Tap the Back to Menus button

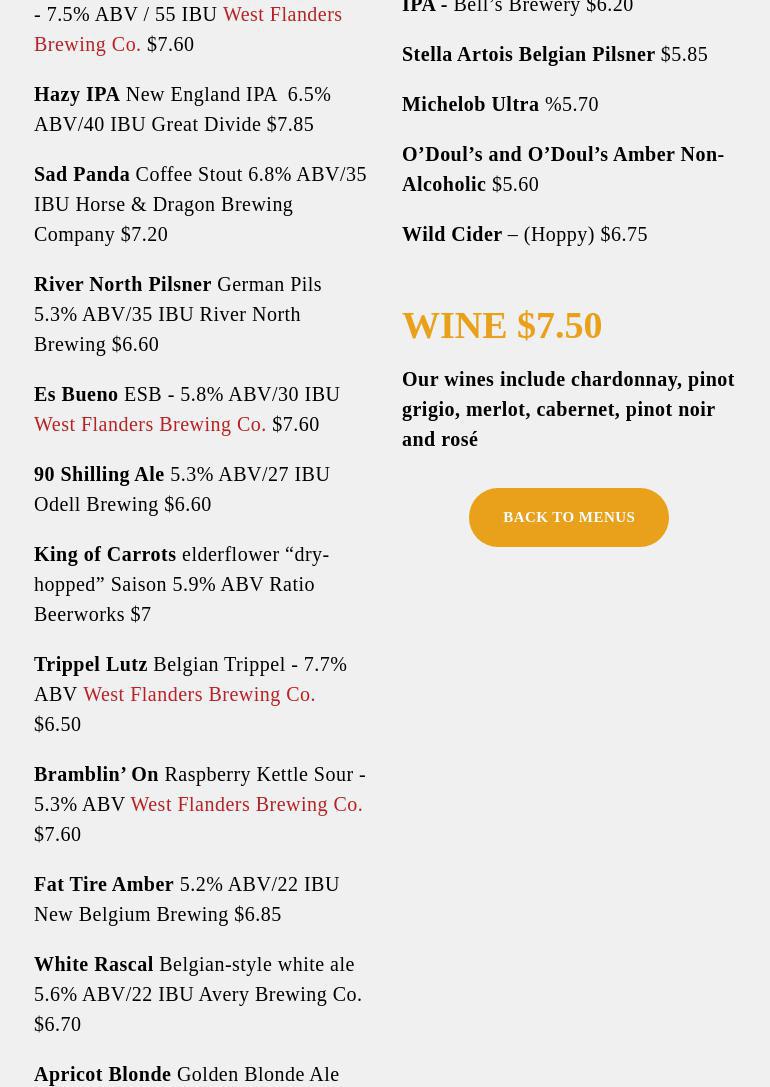click(568, 517)
